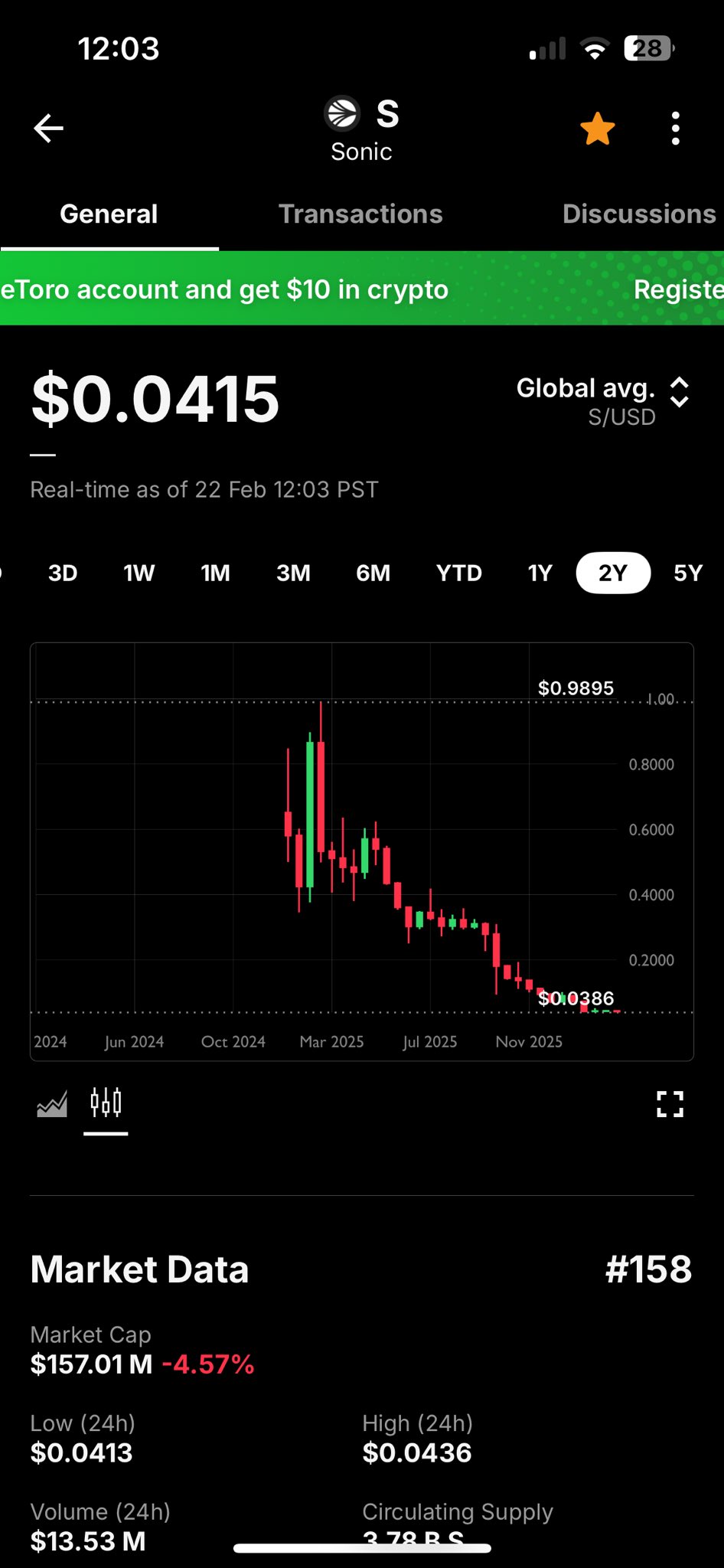This screenshot has width=724, height=1568.
Task: Select the 6M chart range
Action: [373, 573]
